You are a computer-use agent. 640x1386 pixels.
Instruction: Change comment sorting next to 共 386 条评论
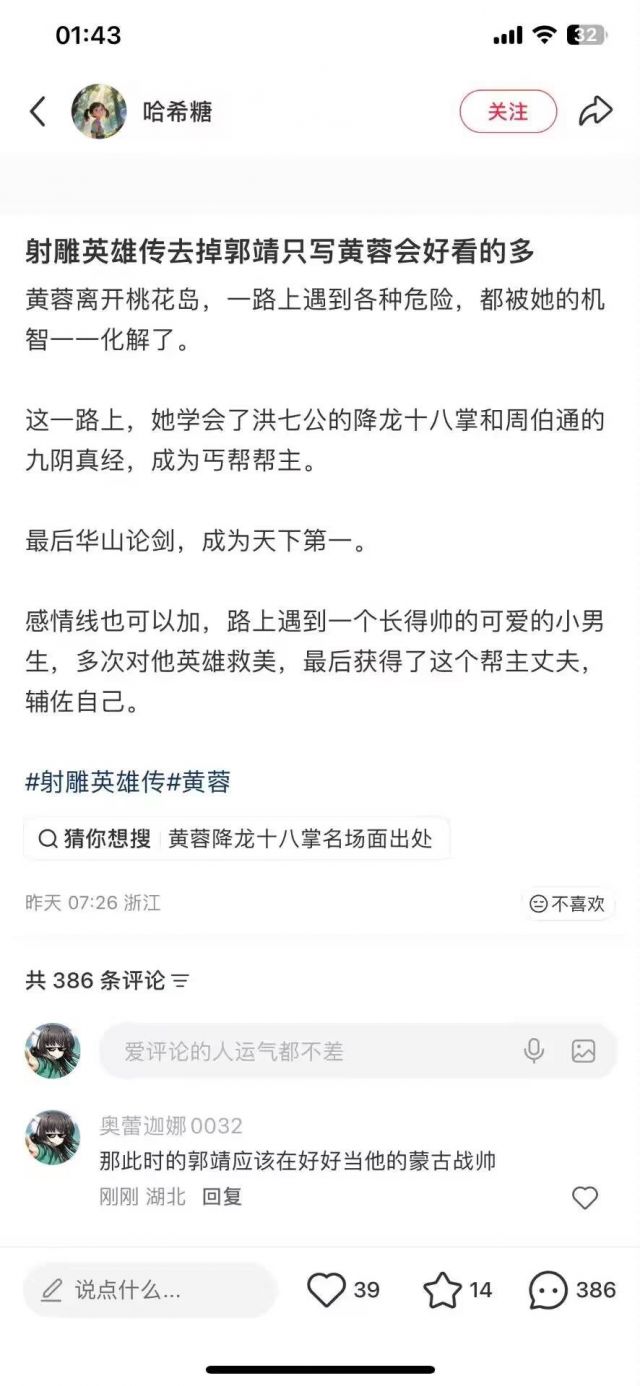[x=180, y=981]
